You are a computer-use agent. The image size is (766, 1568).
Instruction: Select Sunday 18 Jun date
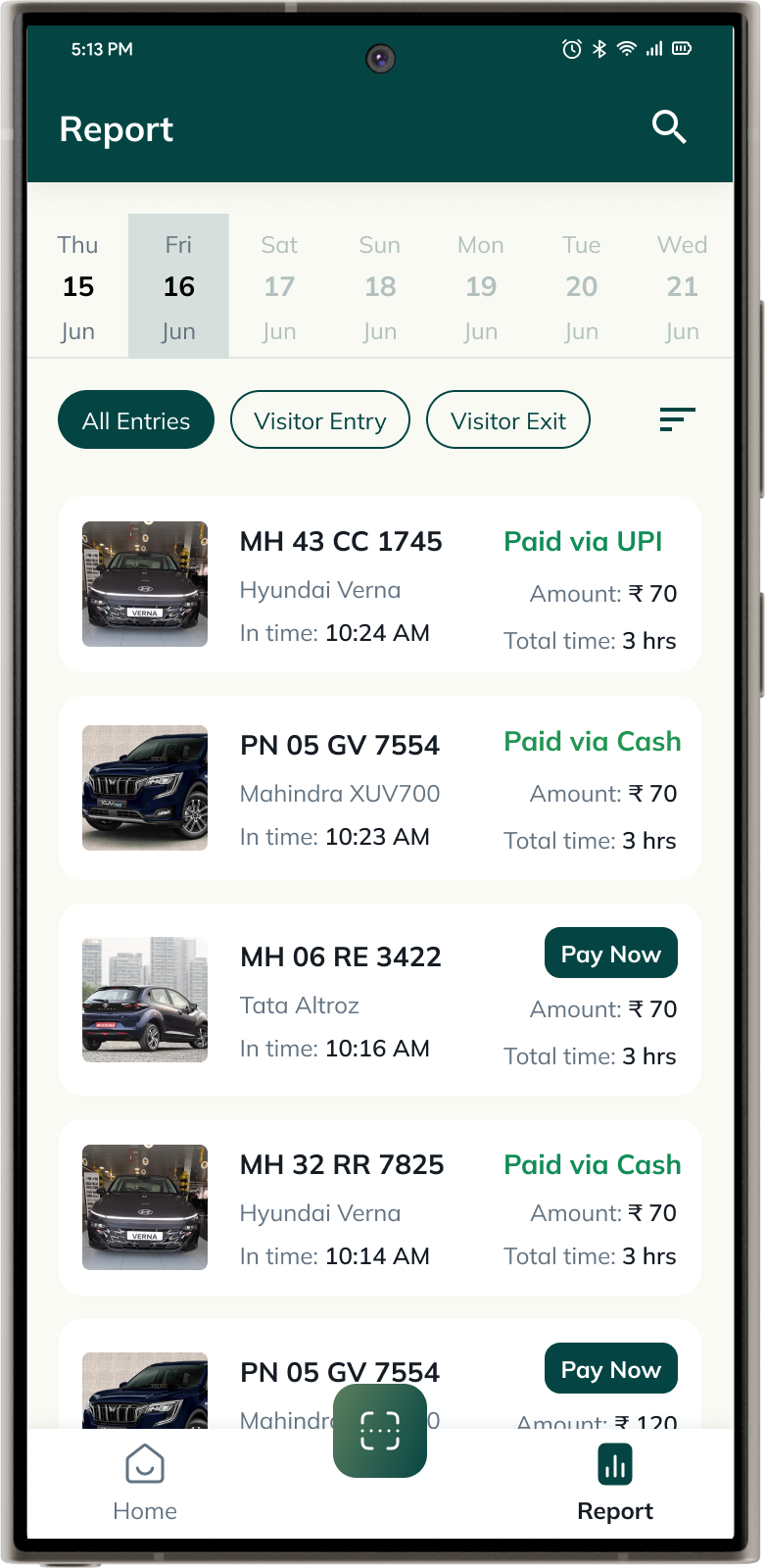380,286
